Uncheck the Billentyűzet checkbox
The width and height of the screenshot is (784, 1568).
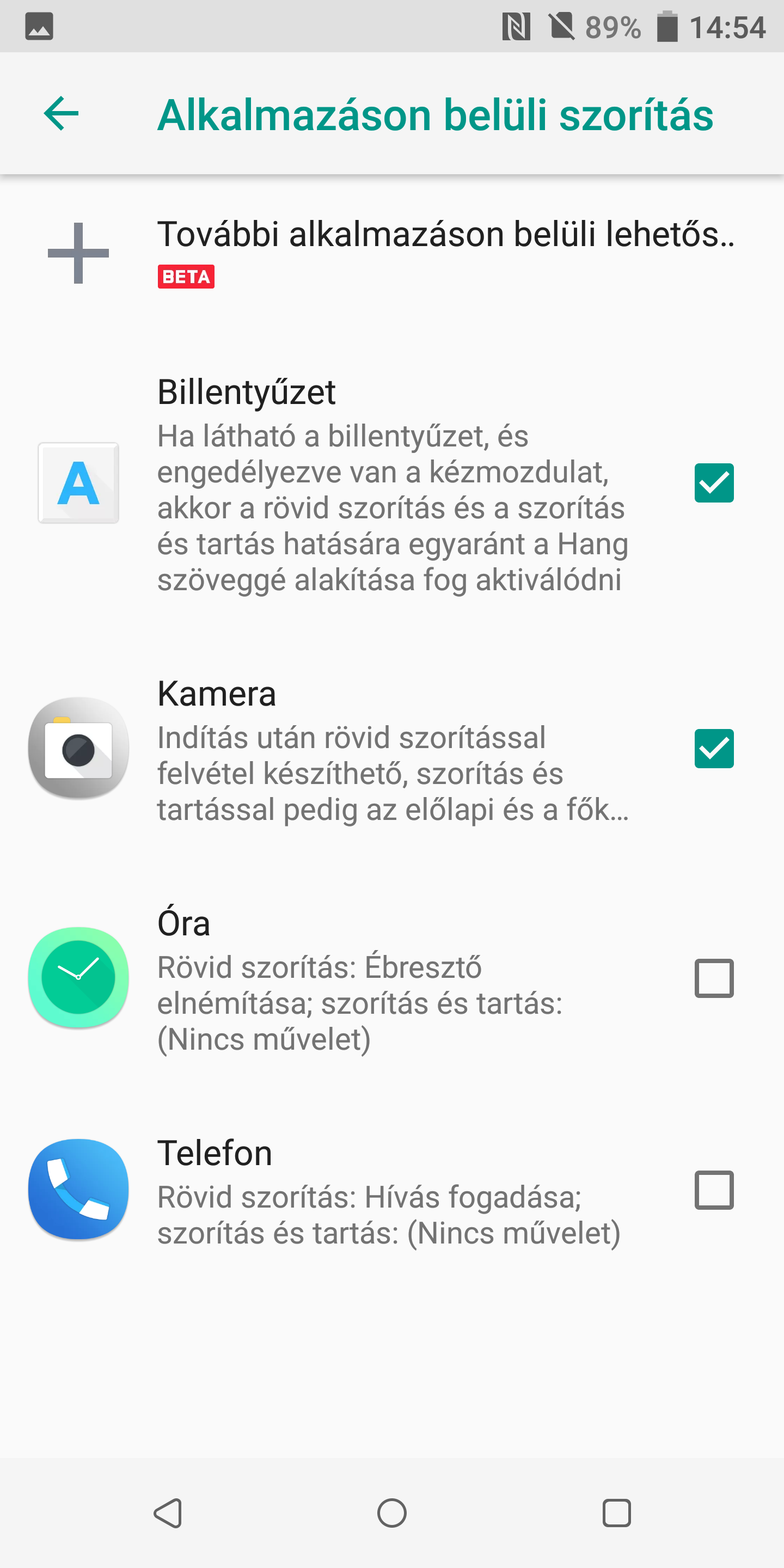click(x=713, y=483)
